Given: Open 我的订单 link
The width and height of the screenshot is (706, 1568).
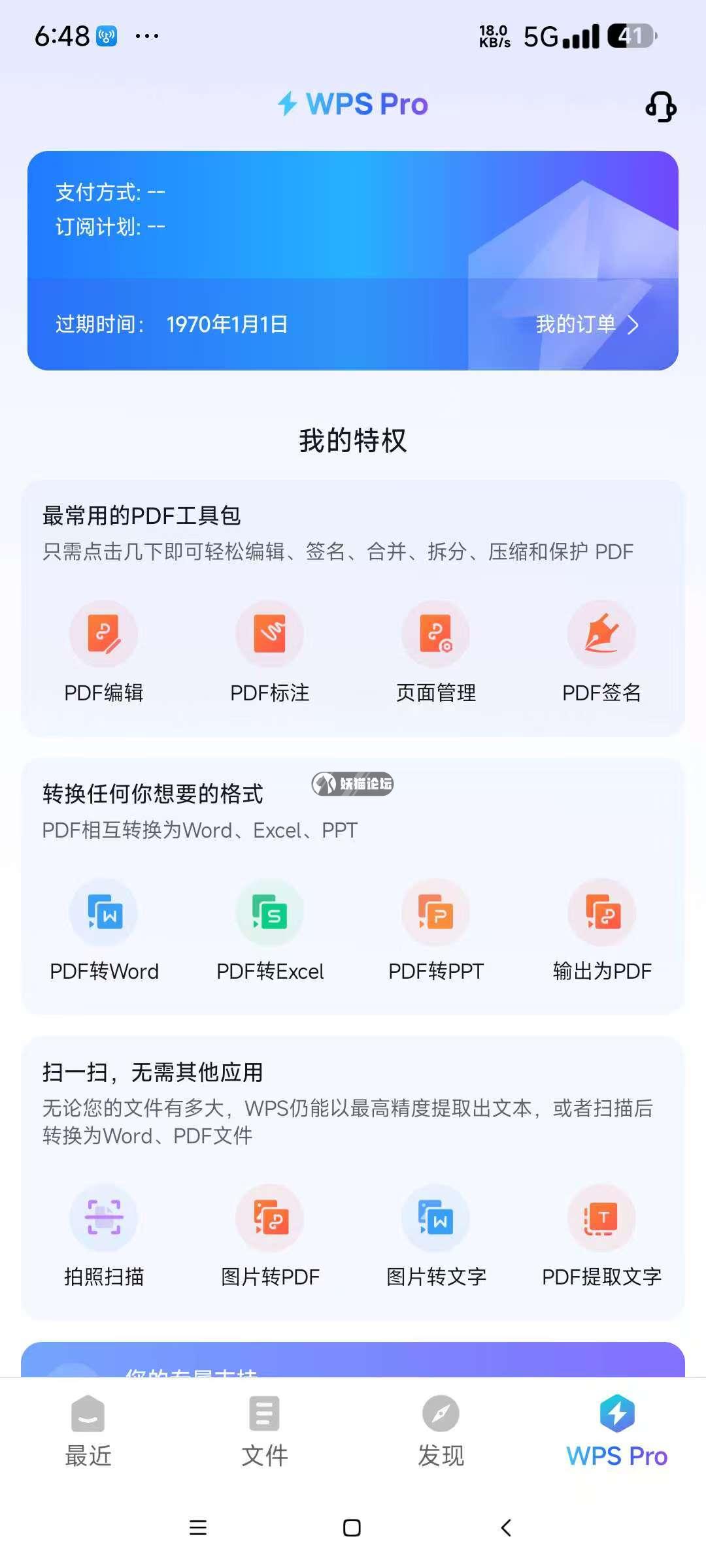Looking at the screenshot, I should tap(586, 325).
